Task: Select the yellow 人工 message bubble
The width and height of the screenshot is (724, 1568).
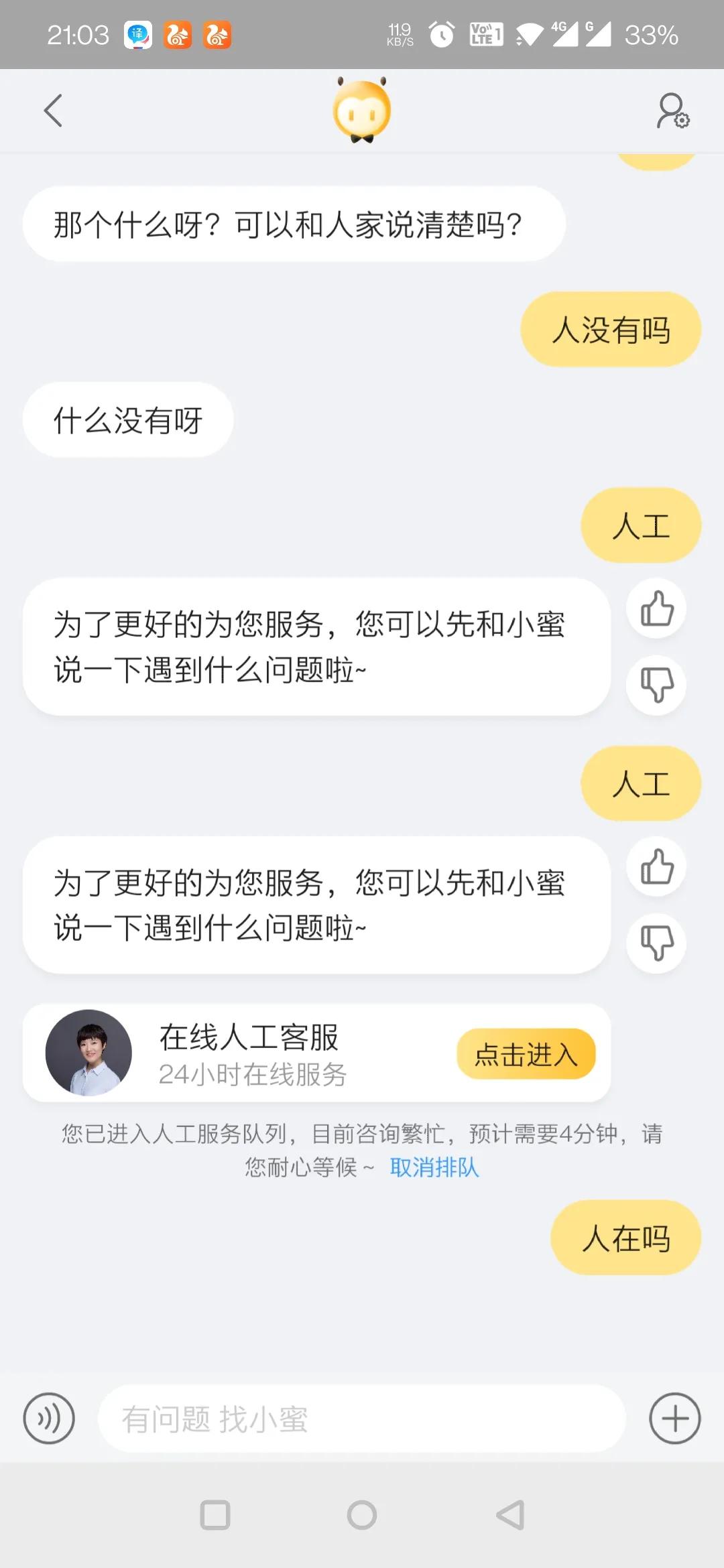Action: point(640,526)
